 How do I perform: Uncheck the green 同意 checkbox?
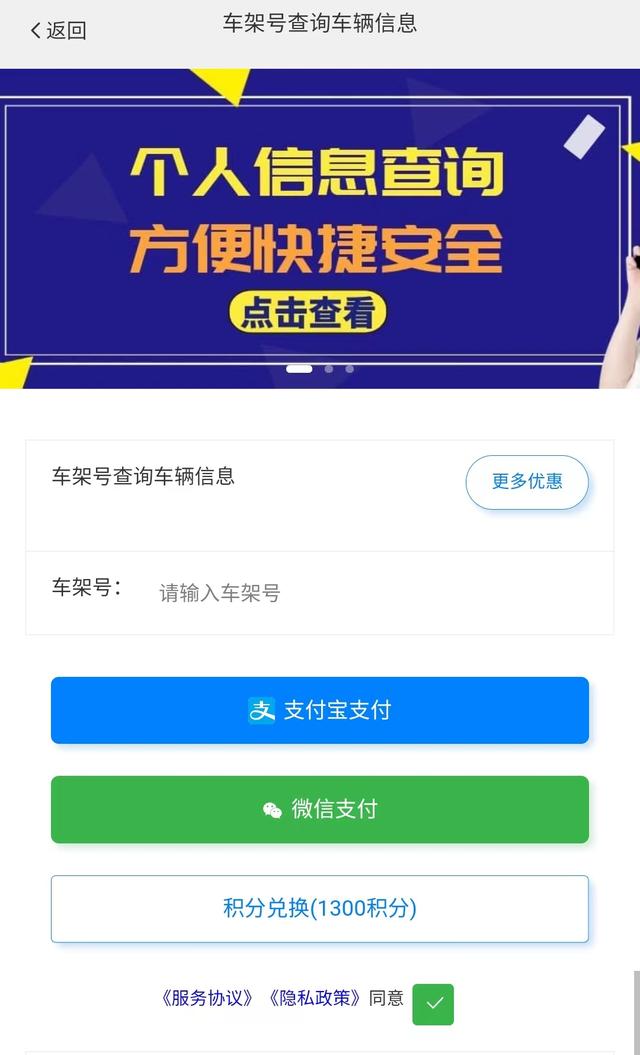click(x=433, y=1004)
